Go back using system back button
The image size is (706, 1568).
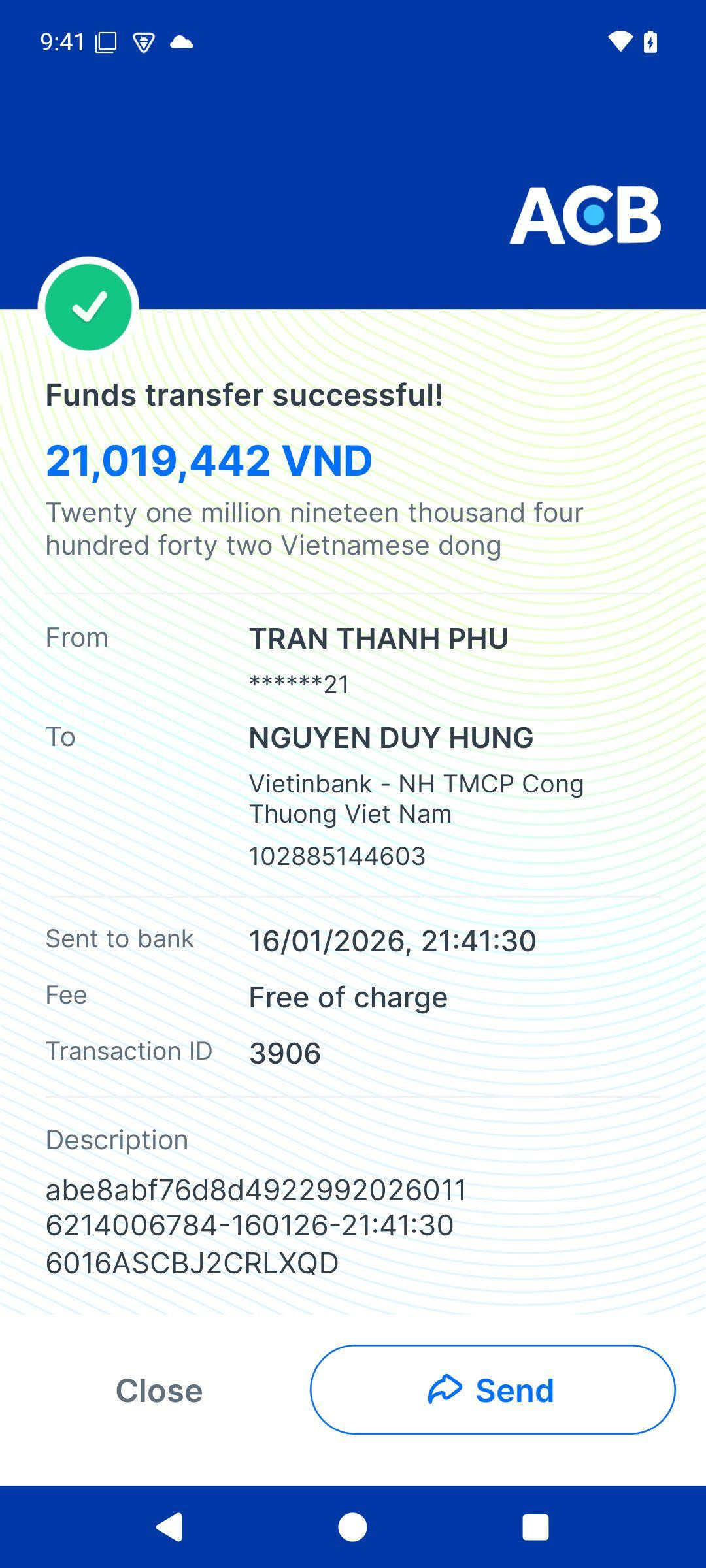click(169, 1527)
